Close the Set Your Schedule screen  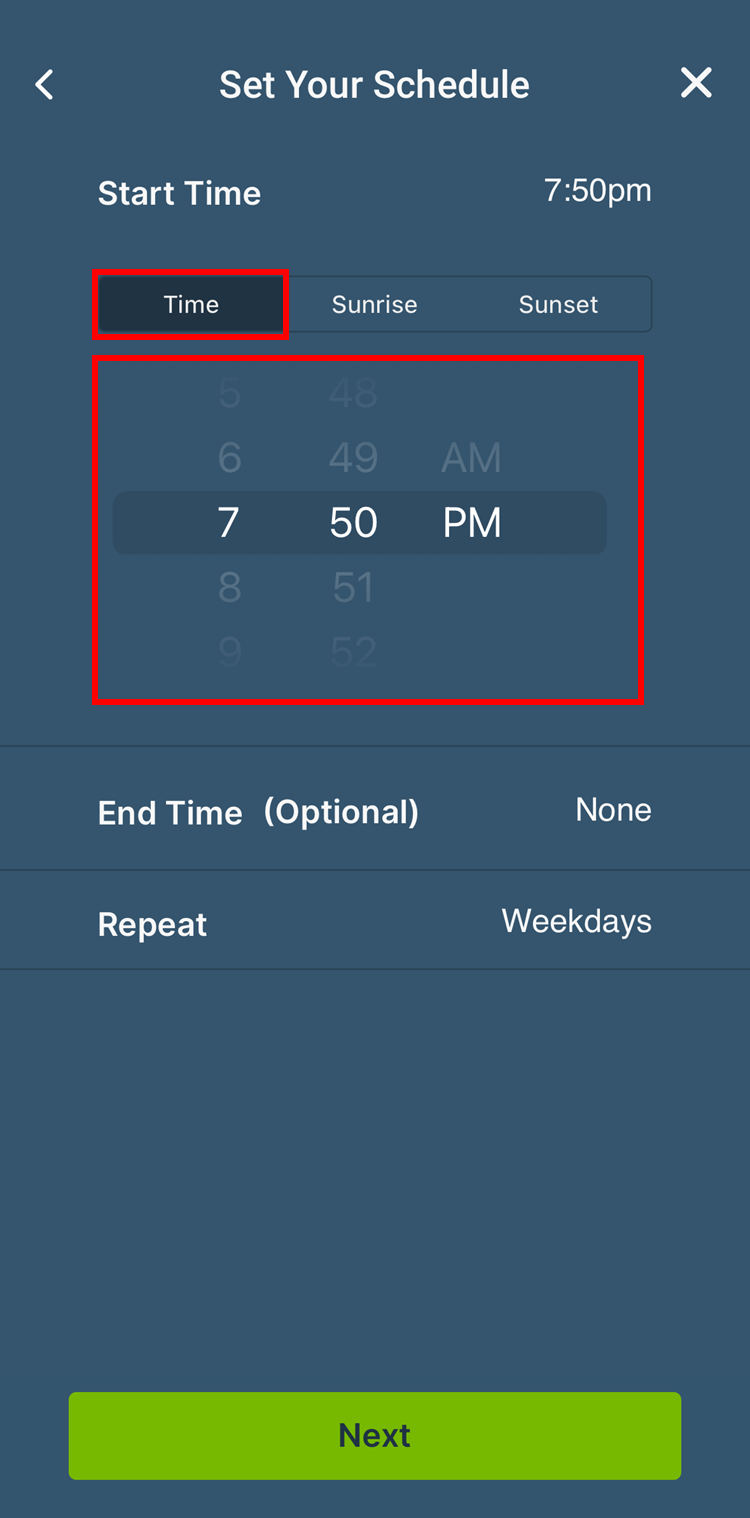pyautogui.click(x=696, y=83)
